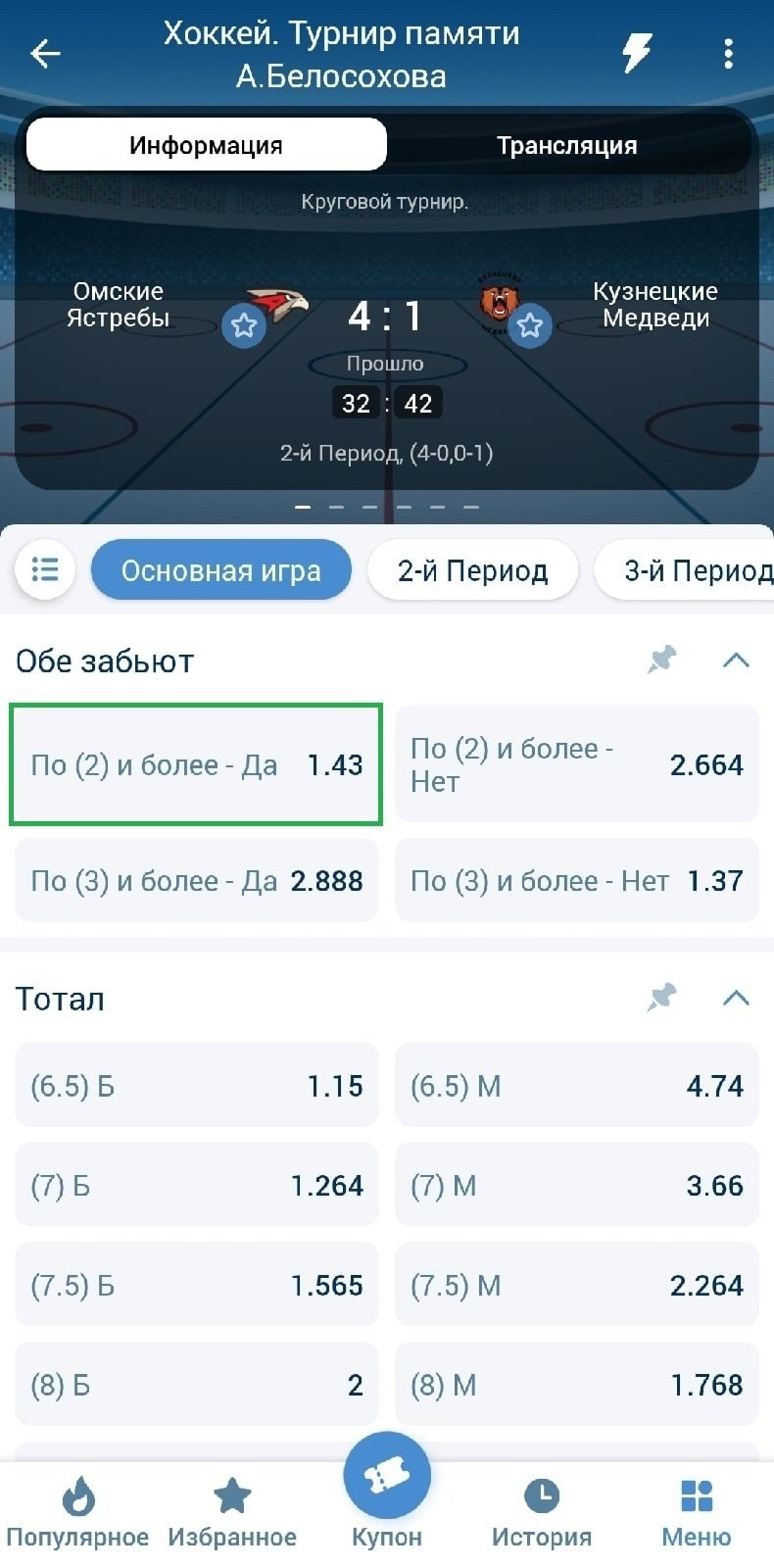This screenshot has width=774, height=1568.
Task: Bet on По (3) и более - Да 2.888
Action: tap(196, 880)
